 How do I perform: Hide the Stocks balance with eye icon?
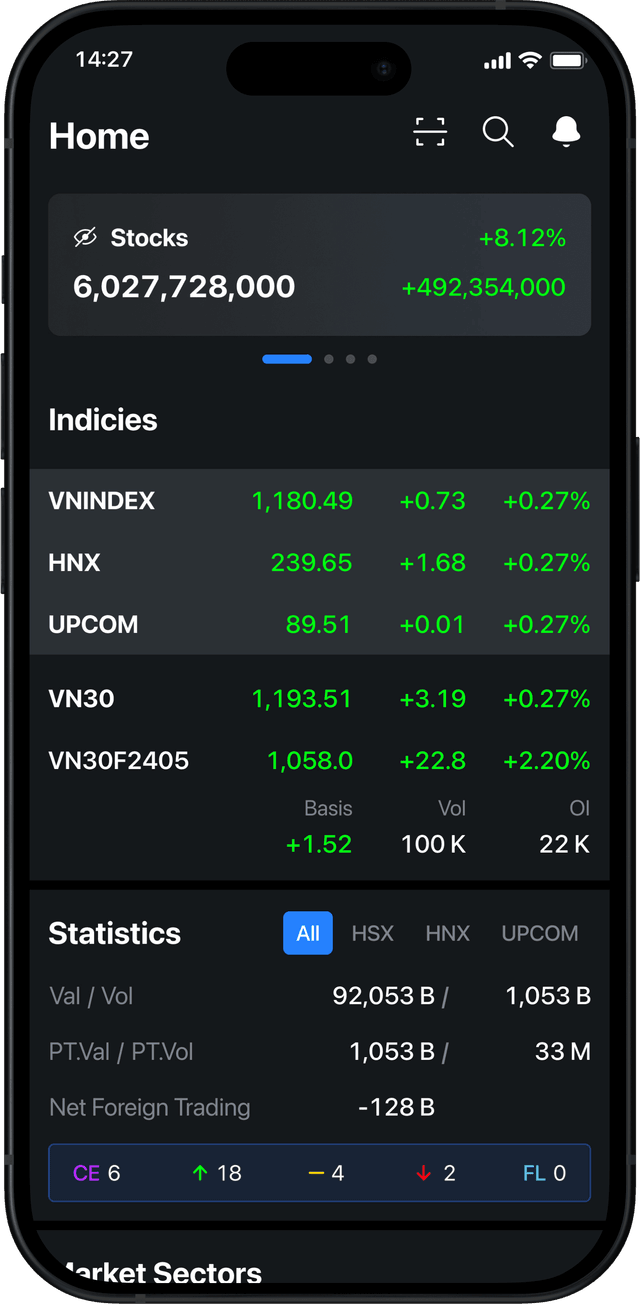pos(85,238)
